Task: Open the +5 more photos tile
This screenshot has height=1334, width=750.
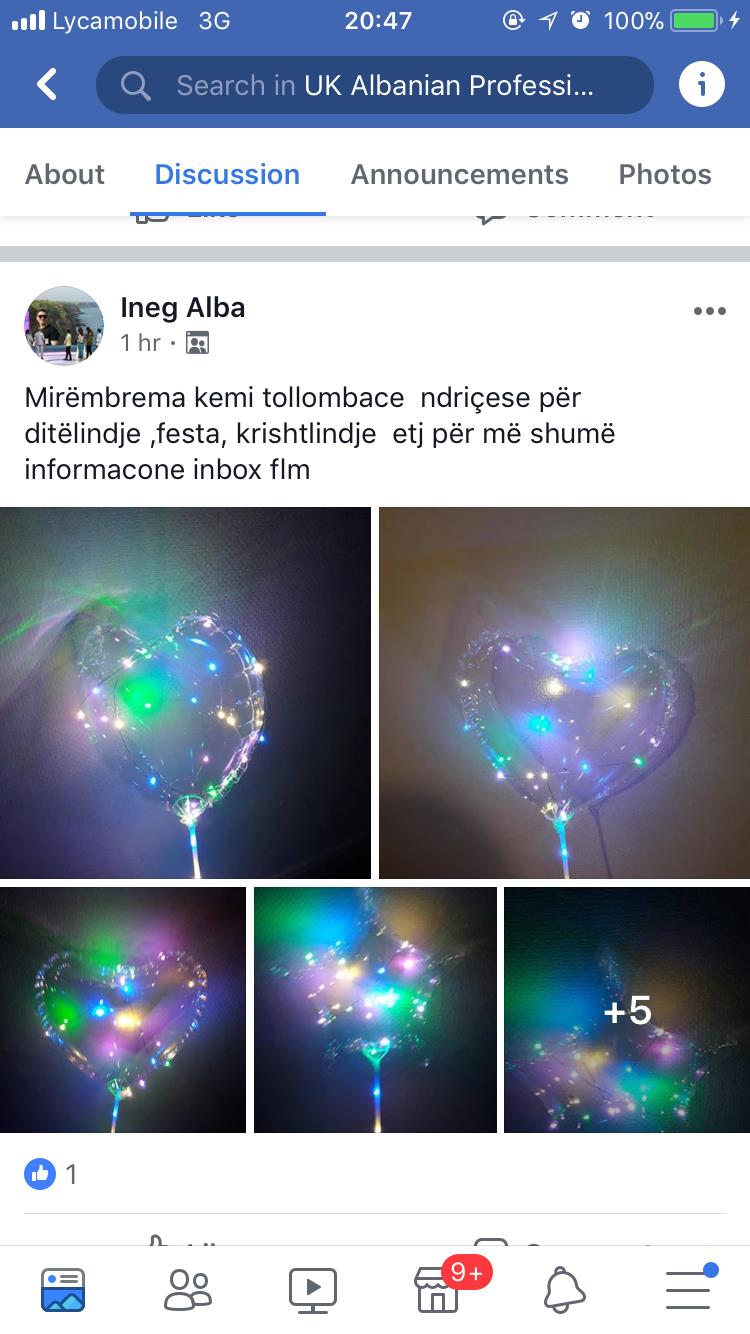Action: point(626,1010)
